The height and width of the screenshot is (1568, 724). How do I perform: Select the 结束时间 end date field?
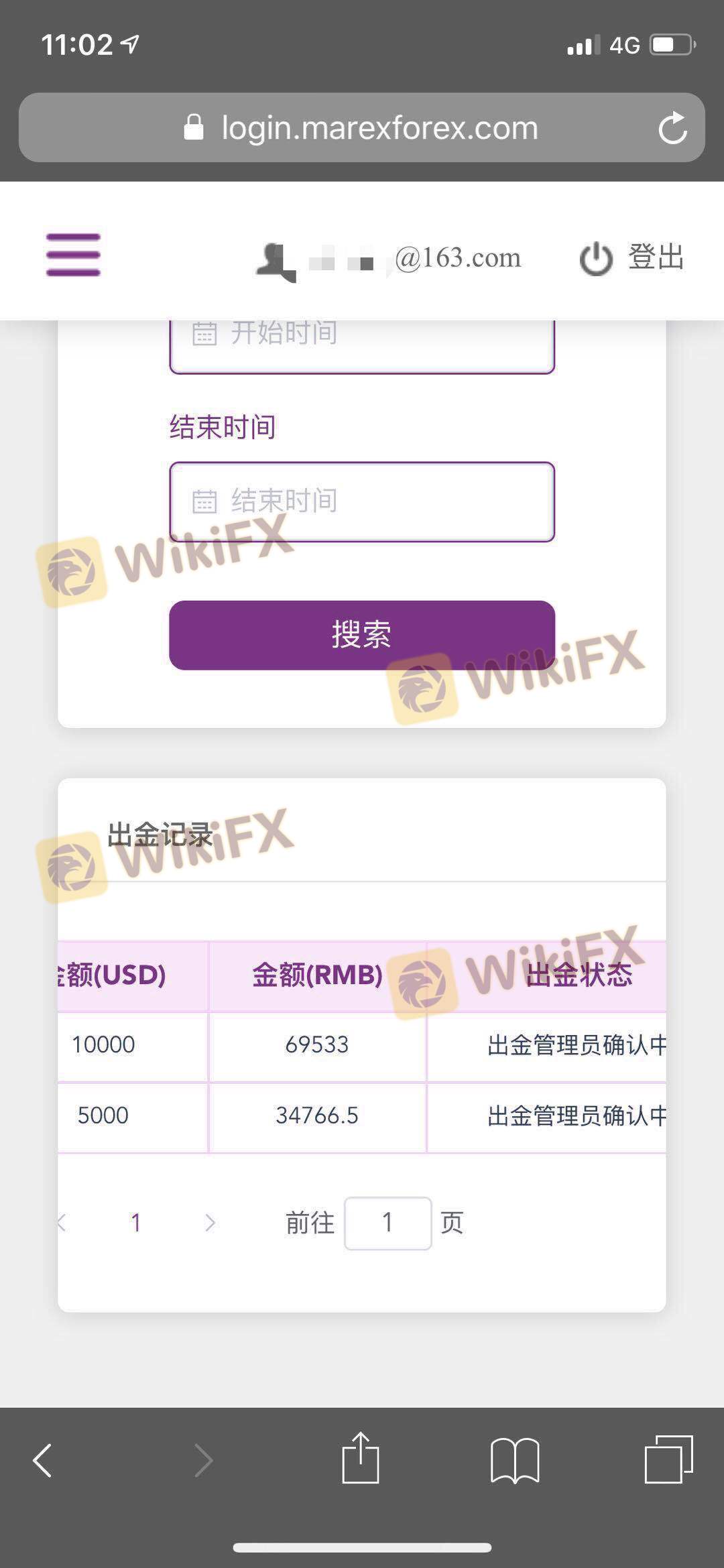point(362,501)
